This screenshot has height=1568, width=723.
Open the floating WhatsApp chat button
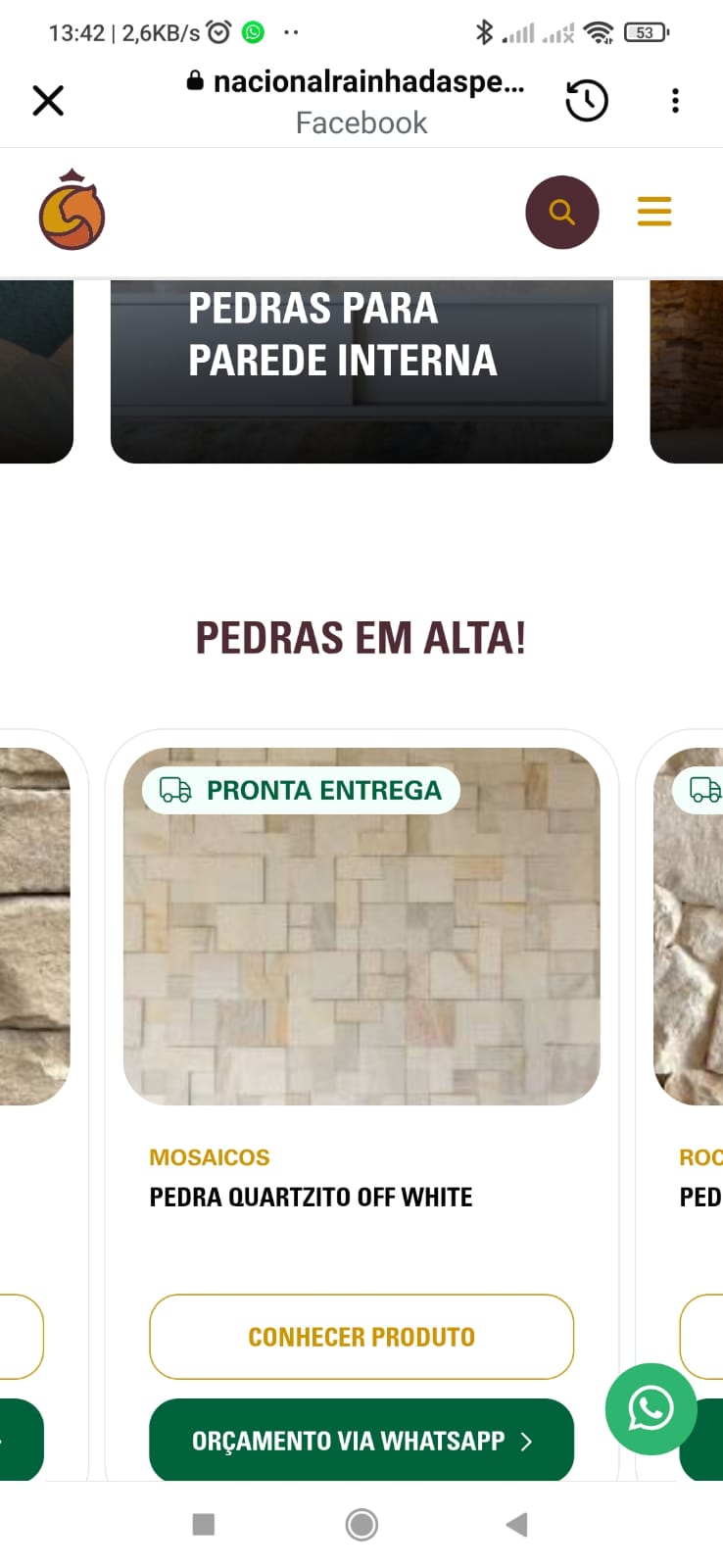tap(651, 1409)
